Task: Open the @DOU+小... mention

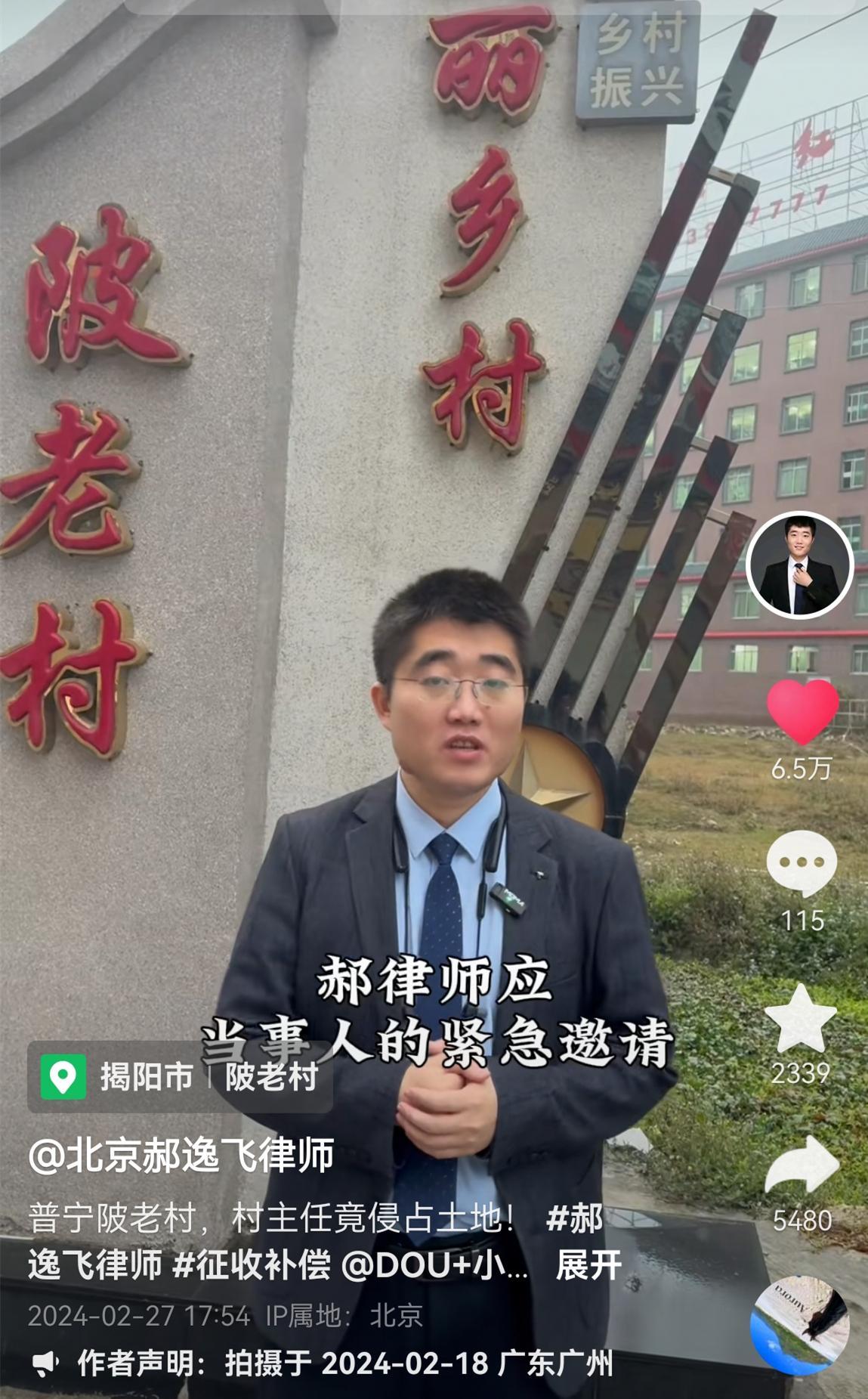Action: click(434, 1264)
